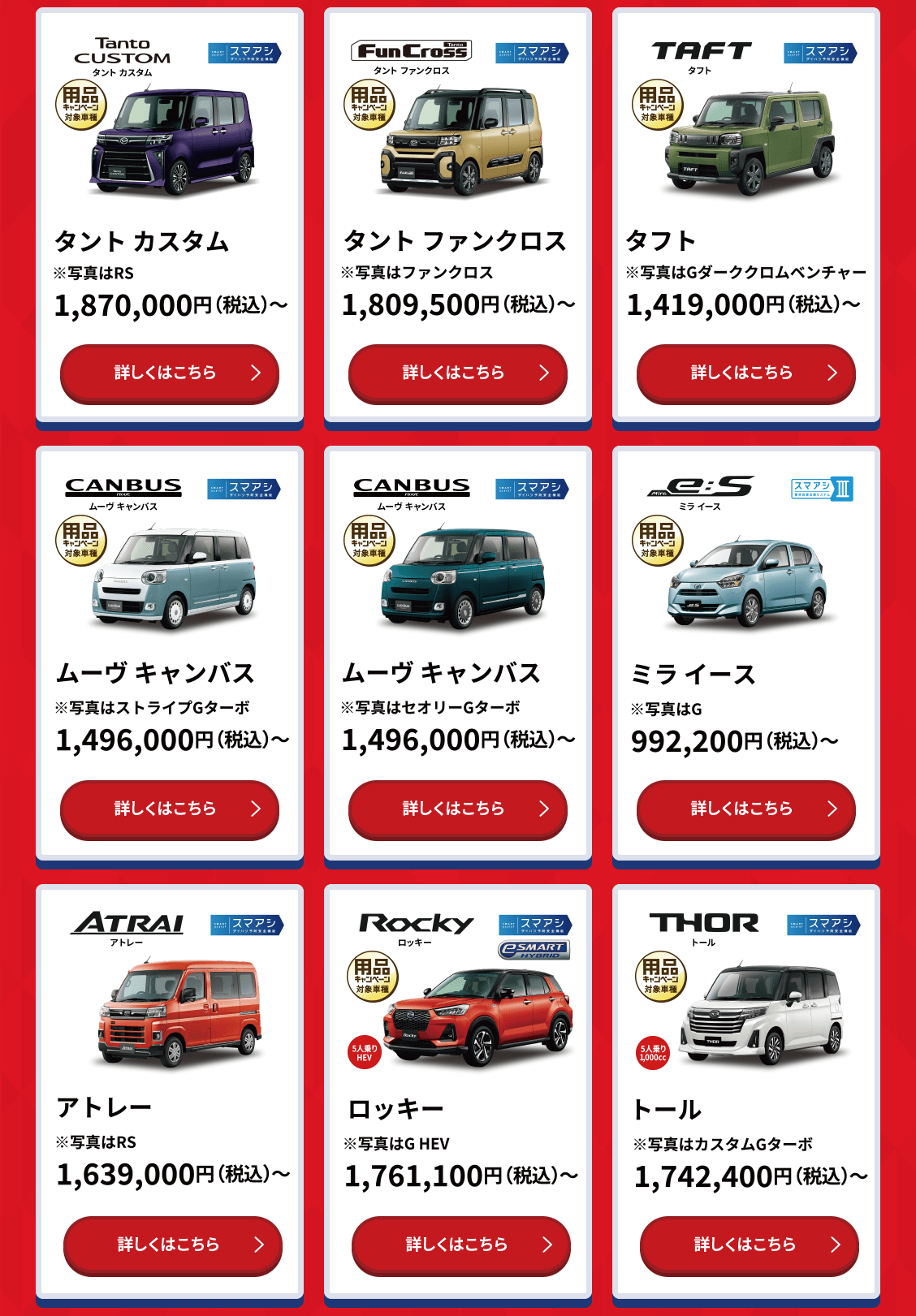The width and height of the screenshot is (916, 1316).
Task: Click 詳しくはこちら under アトレー
Action: pos(171,1245)
